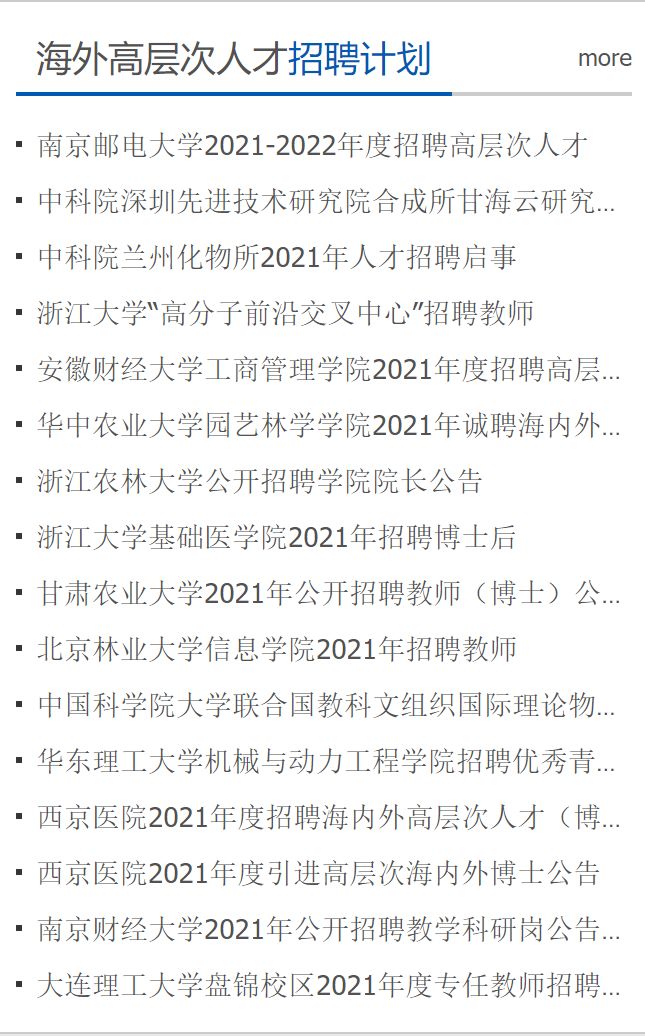Open 华中农业大学园艺林学学院 posting
The height and width of the screenshot is (1036, 645).
328,425
